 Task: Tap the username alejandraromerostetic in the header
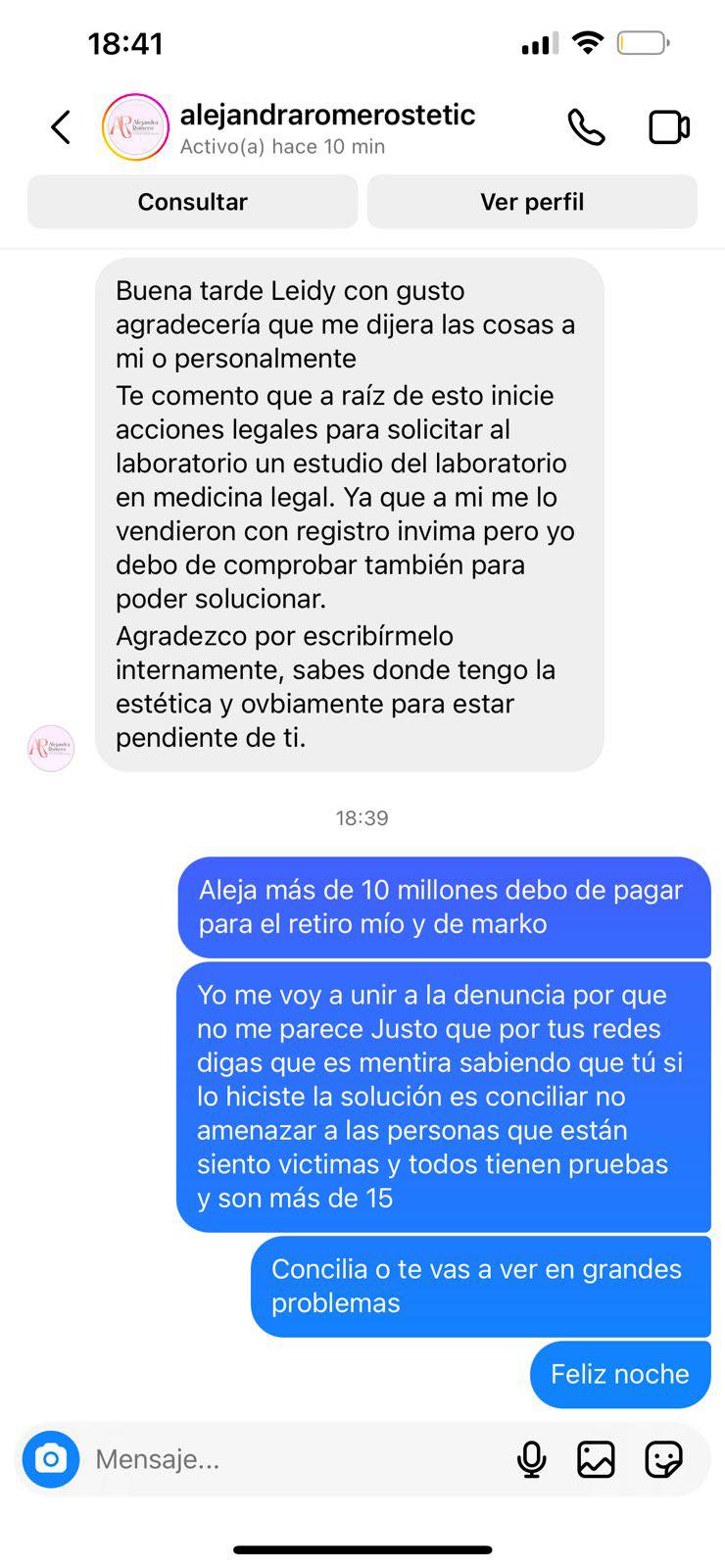[327, 115]
